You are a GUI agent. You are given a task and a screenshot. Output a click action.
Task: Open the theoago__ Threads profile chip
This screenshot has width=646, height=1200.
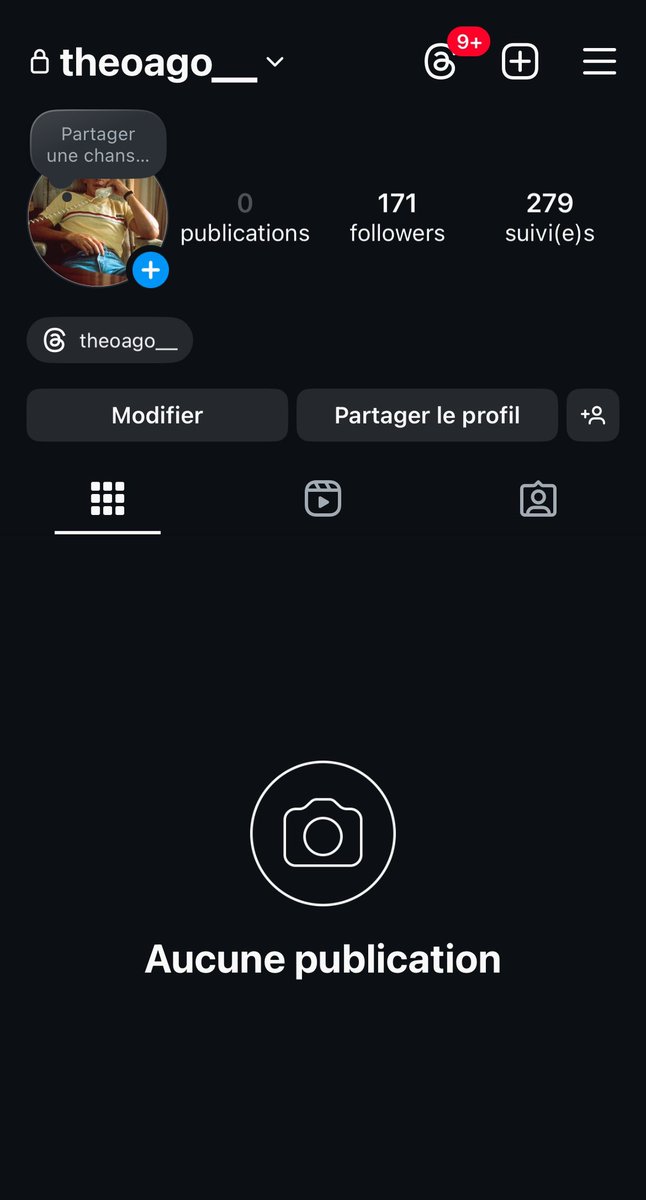pos(110,340)
